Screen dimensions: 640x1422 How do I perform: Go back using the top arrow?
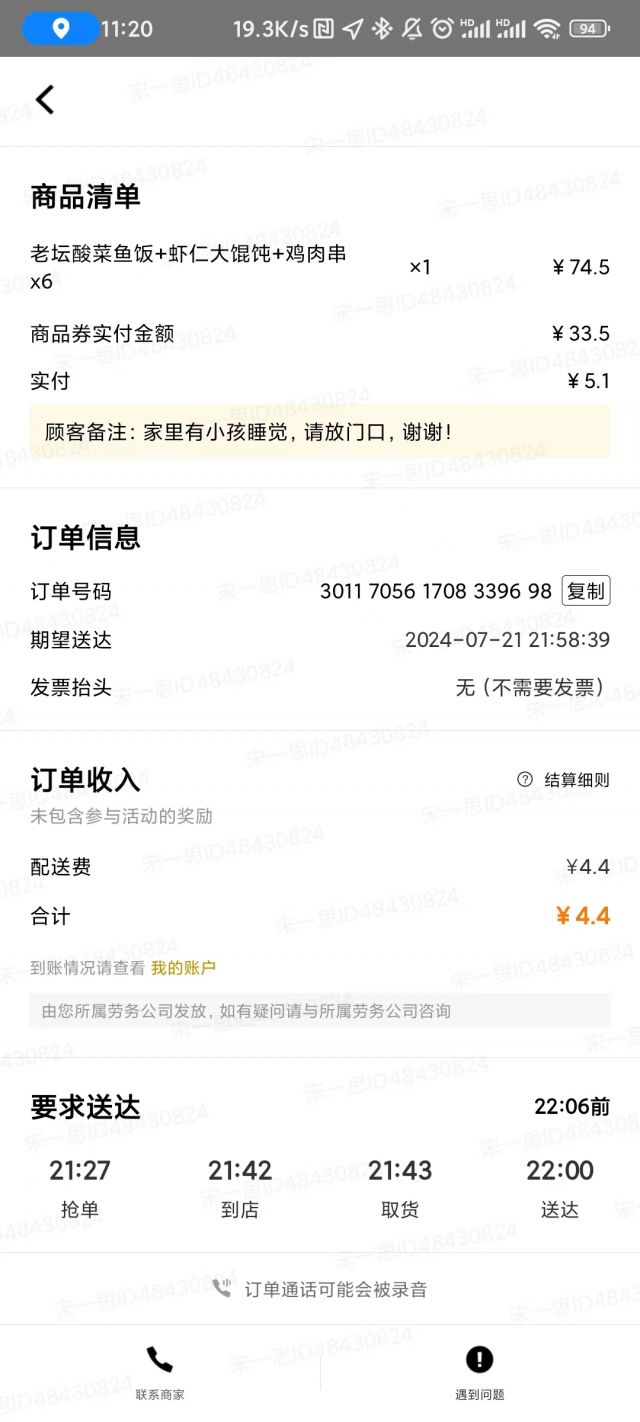pos(44,99)
